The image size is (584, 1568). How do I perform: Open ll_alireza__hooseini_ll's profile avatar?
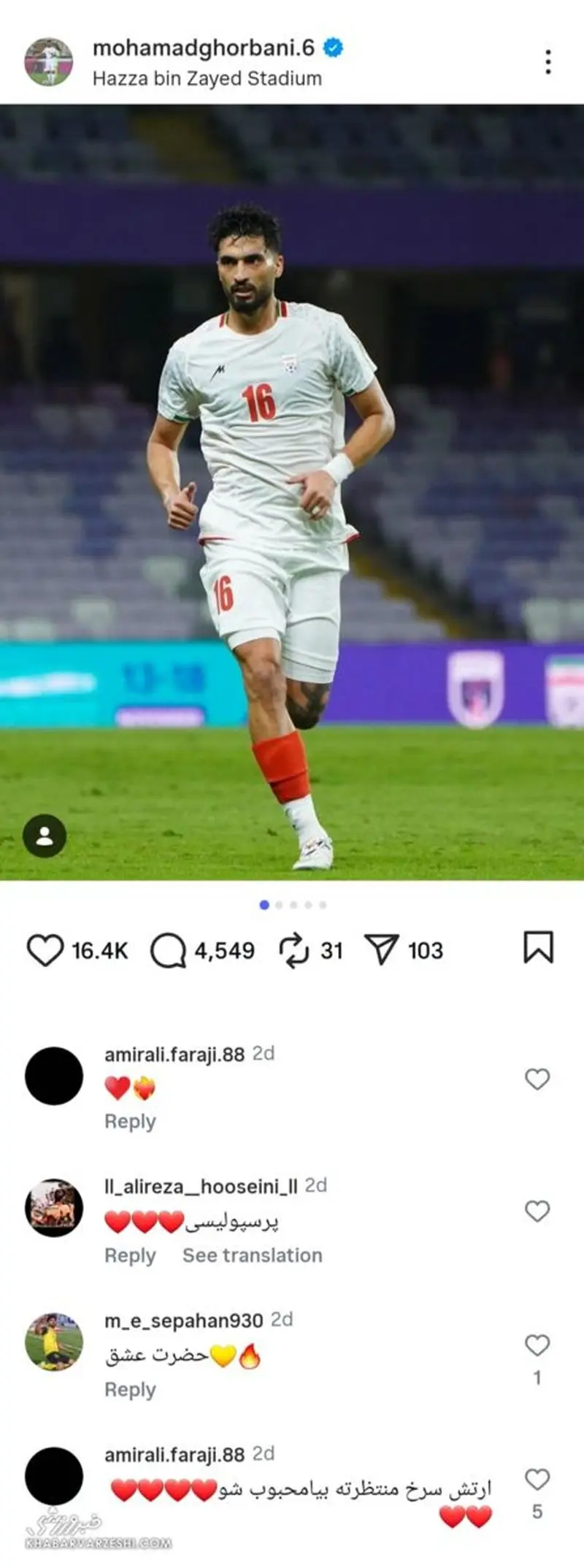(54, 1207)
